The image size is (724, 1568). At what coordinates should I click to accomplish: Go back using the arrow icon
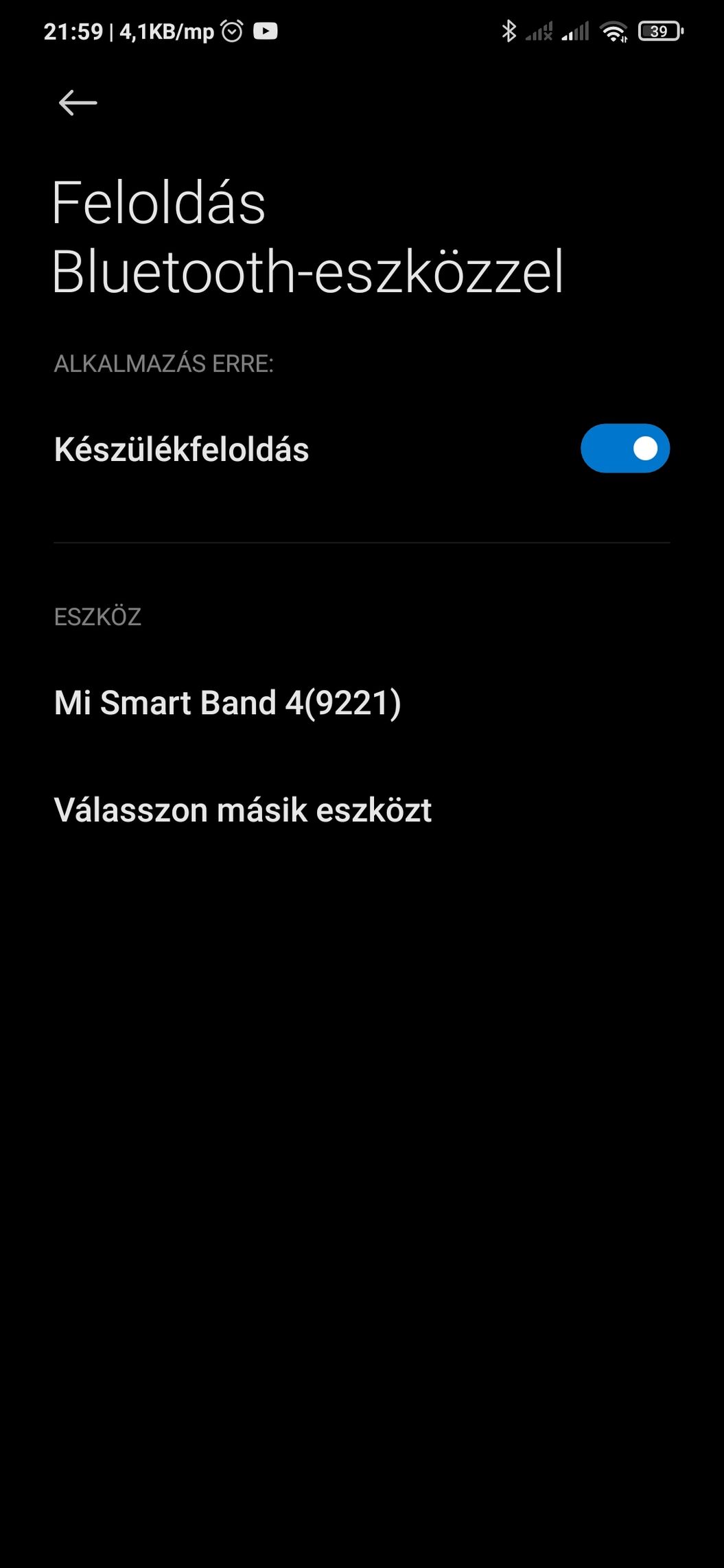[x=78, y=103]
